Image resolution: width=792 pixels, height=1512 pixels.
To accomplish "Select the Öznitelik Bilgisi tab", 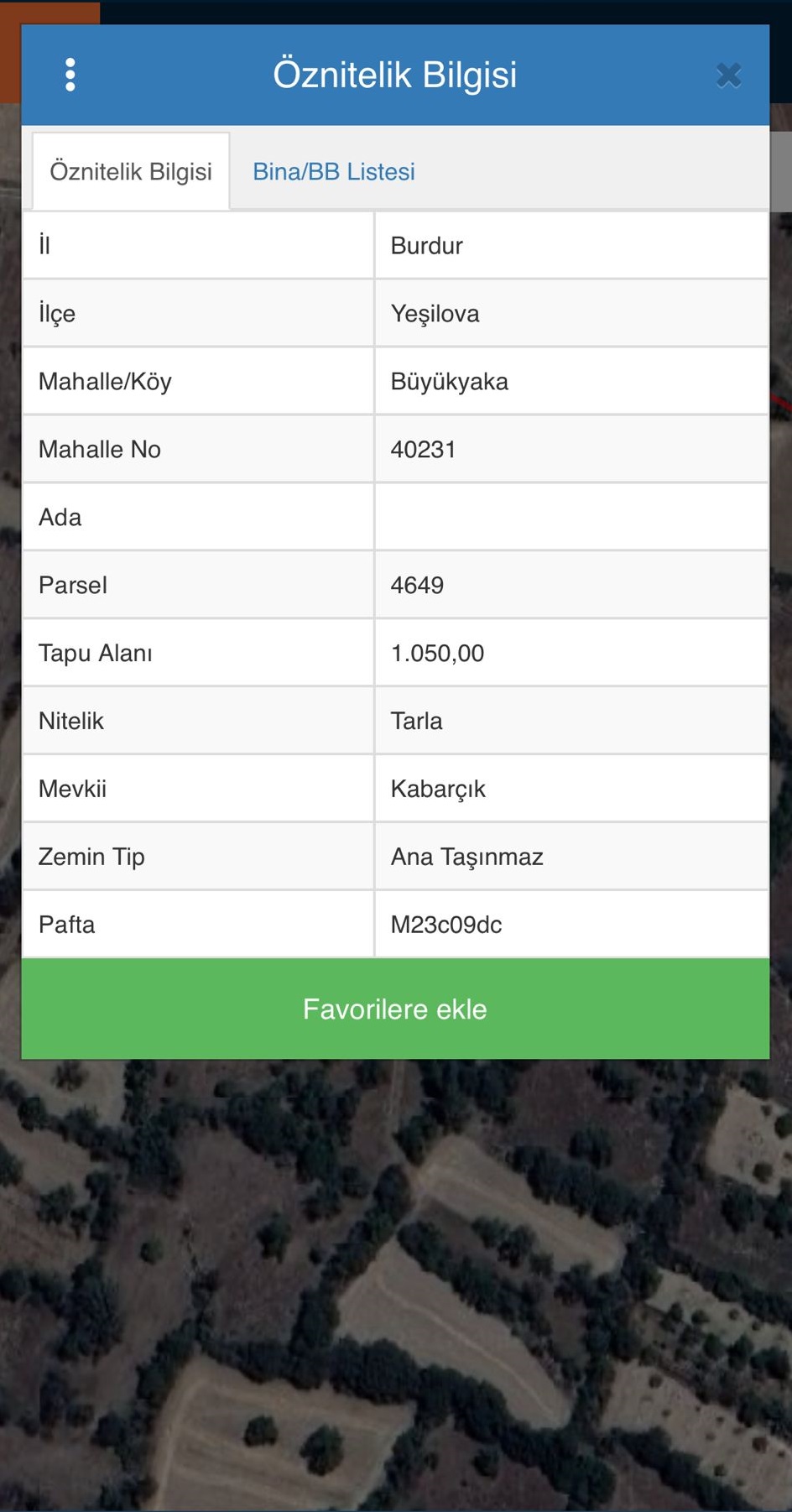I will point(130,169).
